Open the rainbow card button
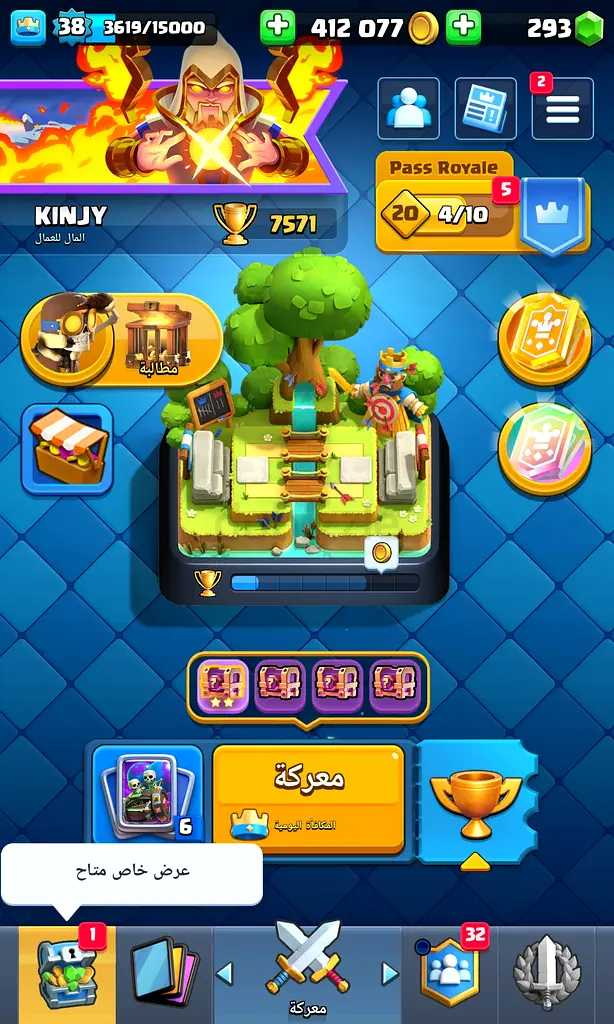 coord(545,449)
